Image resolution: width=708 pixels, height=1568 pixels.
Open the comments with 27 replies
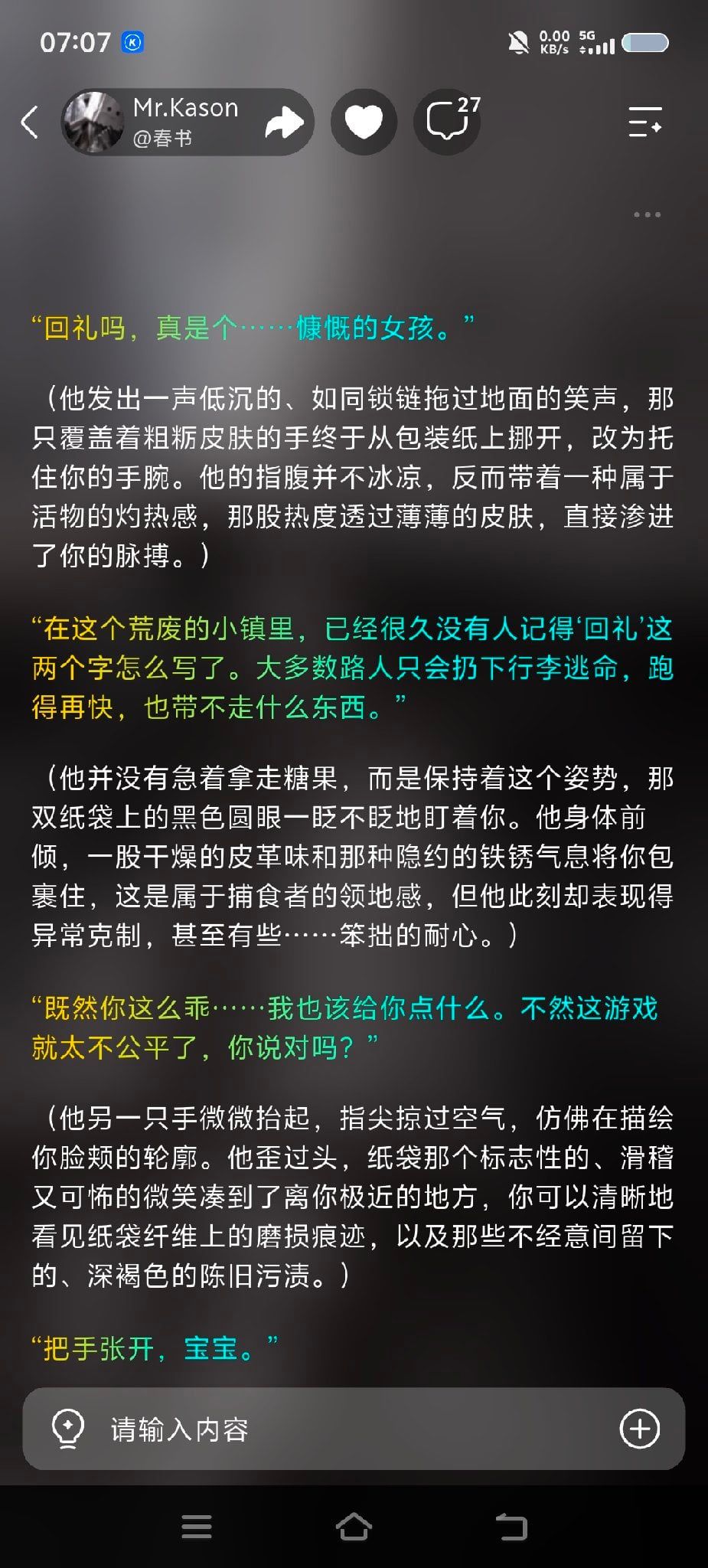point(447,122)
